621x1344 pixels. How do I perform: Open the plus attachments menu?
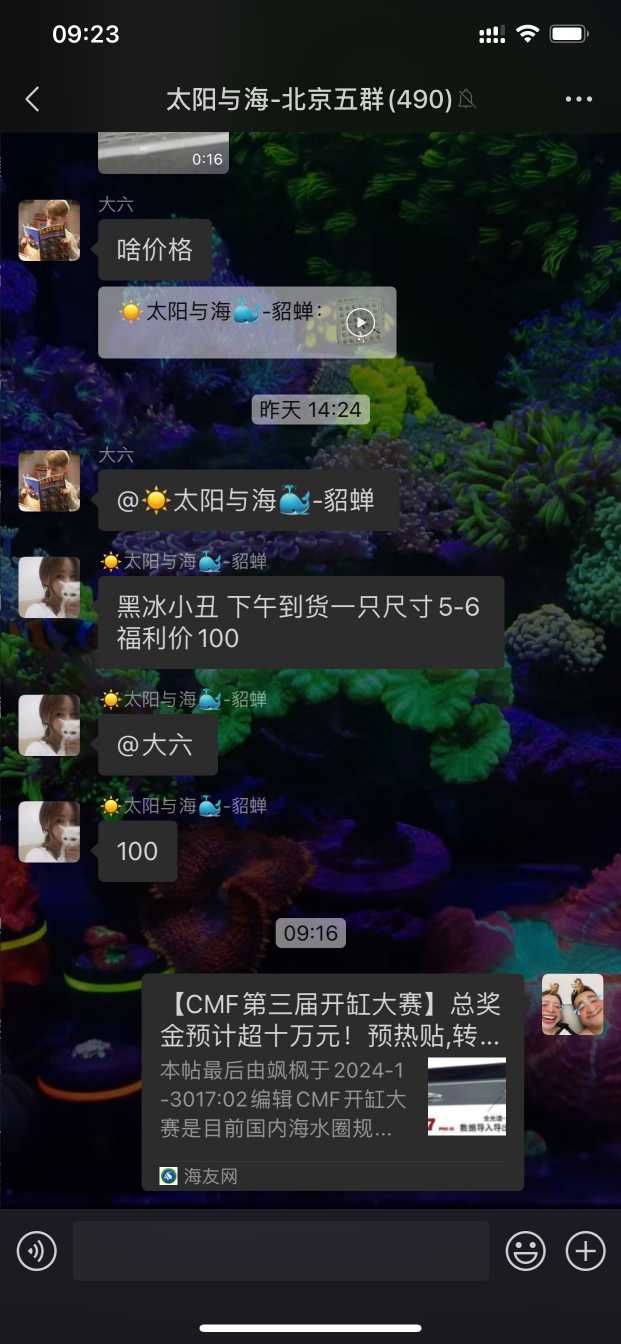coord(585,1251)
